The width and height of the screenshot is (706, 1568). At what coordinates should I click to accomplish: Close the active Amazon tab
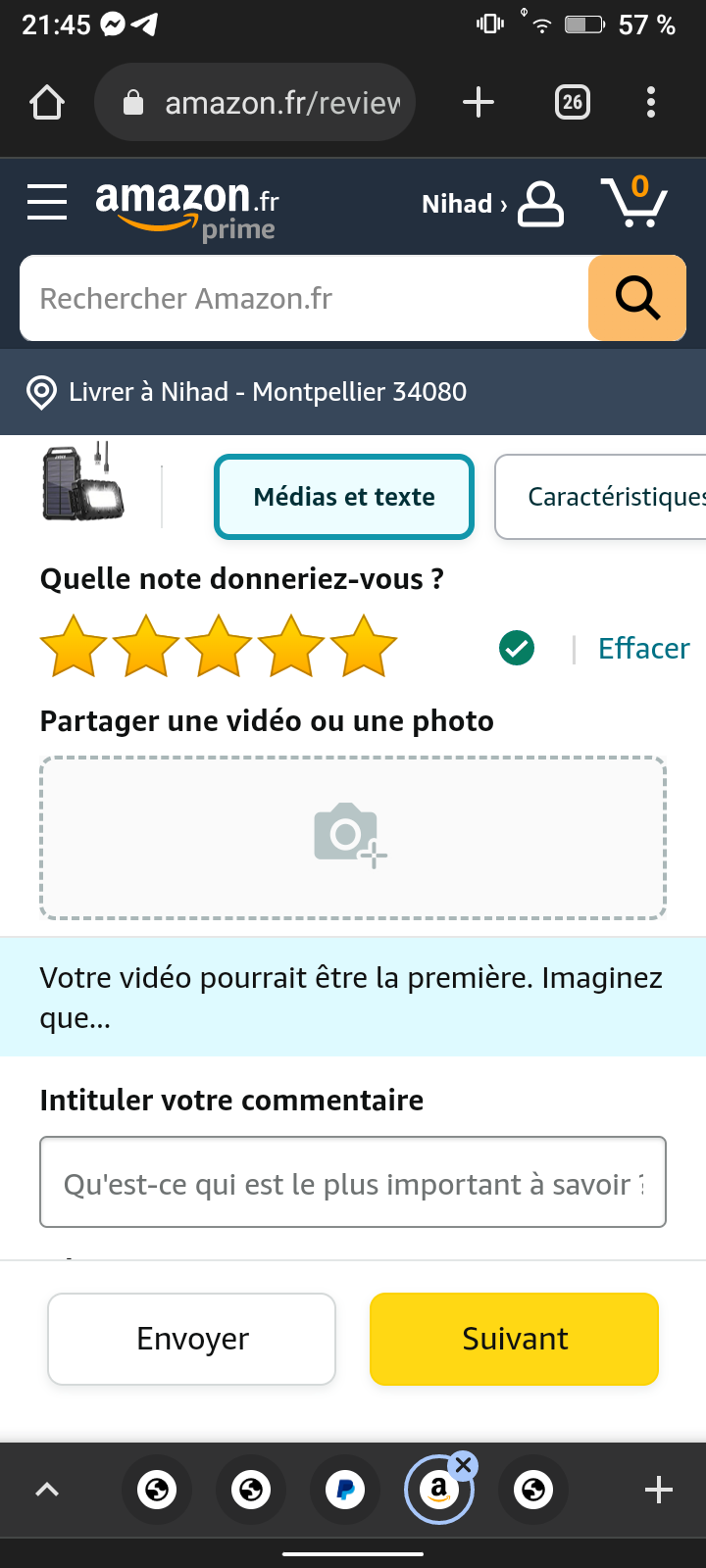point(464,1466)
